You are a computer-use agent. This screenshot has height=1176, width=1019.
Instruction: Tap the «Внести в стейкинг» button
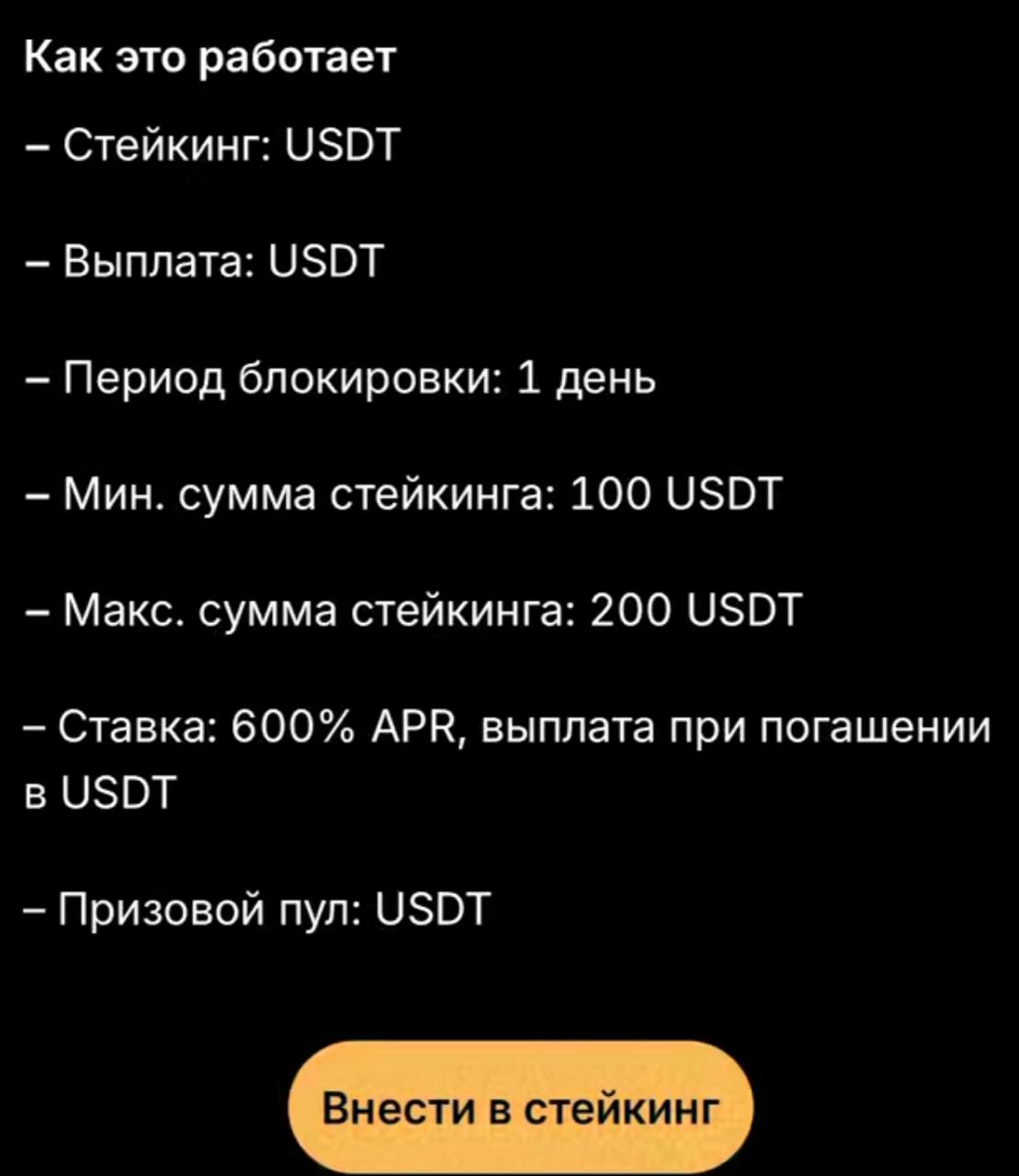pyautogui.click(x=520, y=1107)
